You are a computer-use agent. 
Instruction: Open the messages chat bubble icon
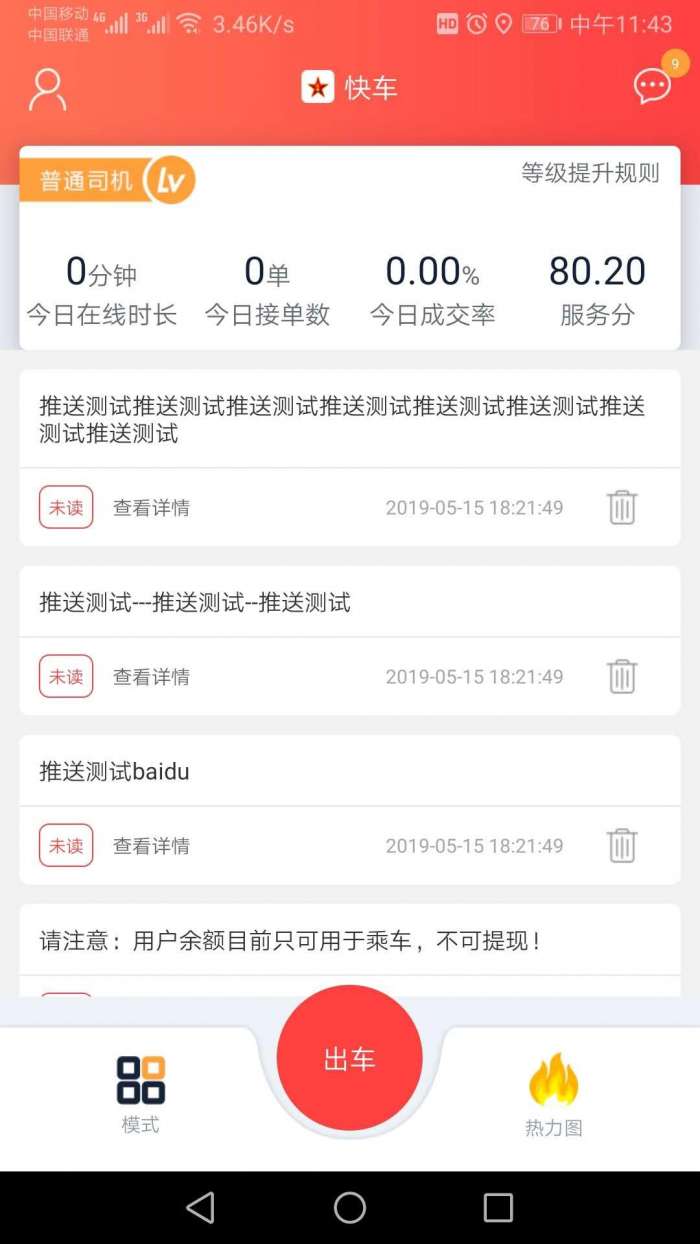point(653,87)
